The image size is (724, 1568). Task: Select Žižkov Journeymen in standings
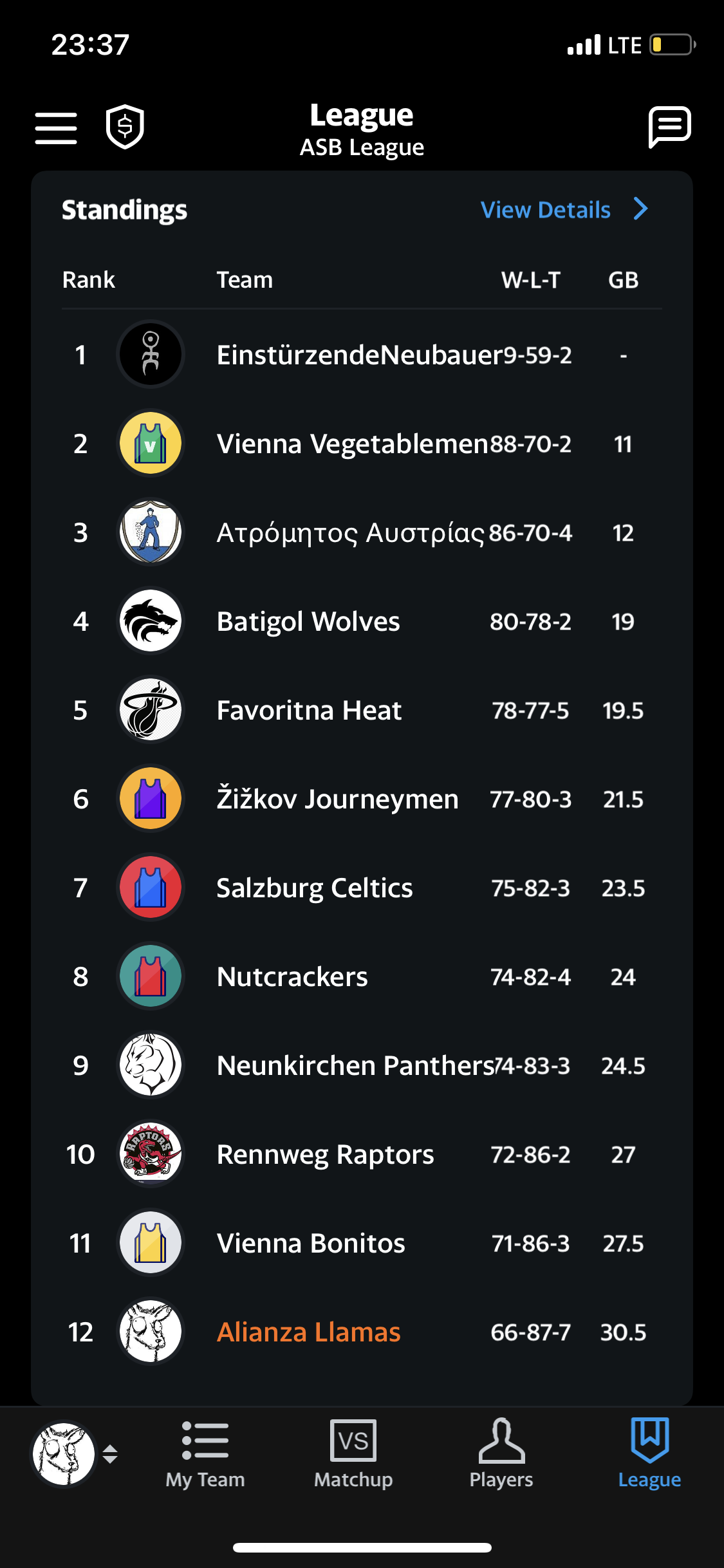pos(362,799)
